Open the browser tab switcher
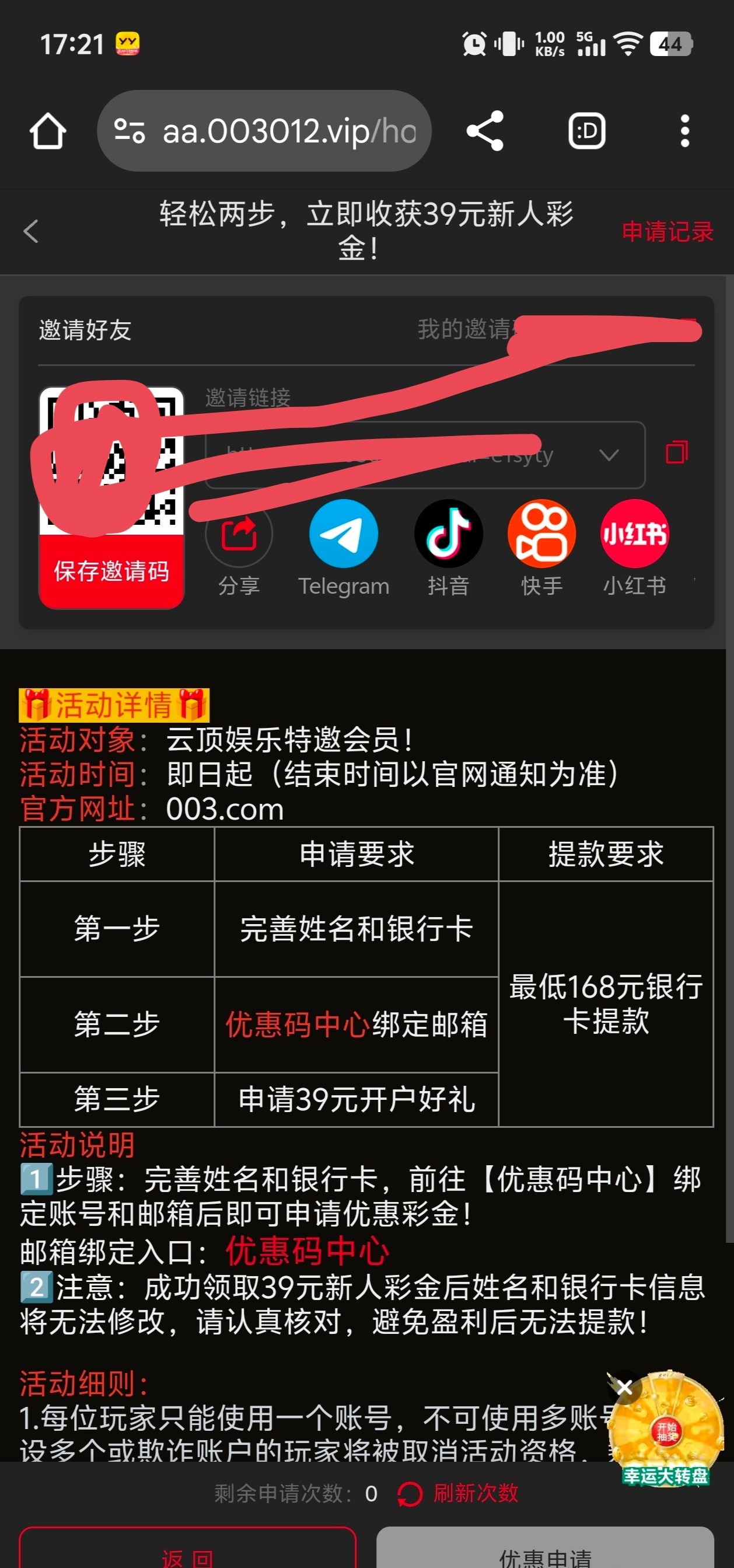734x1568 pixels. 586,131
